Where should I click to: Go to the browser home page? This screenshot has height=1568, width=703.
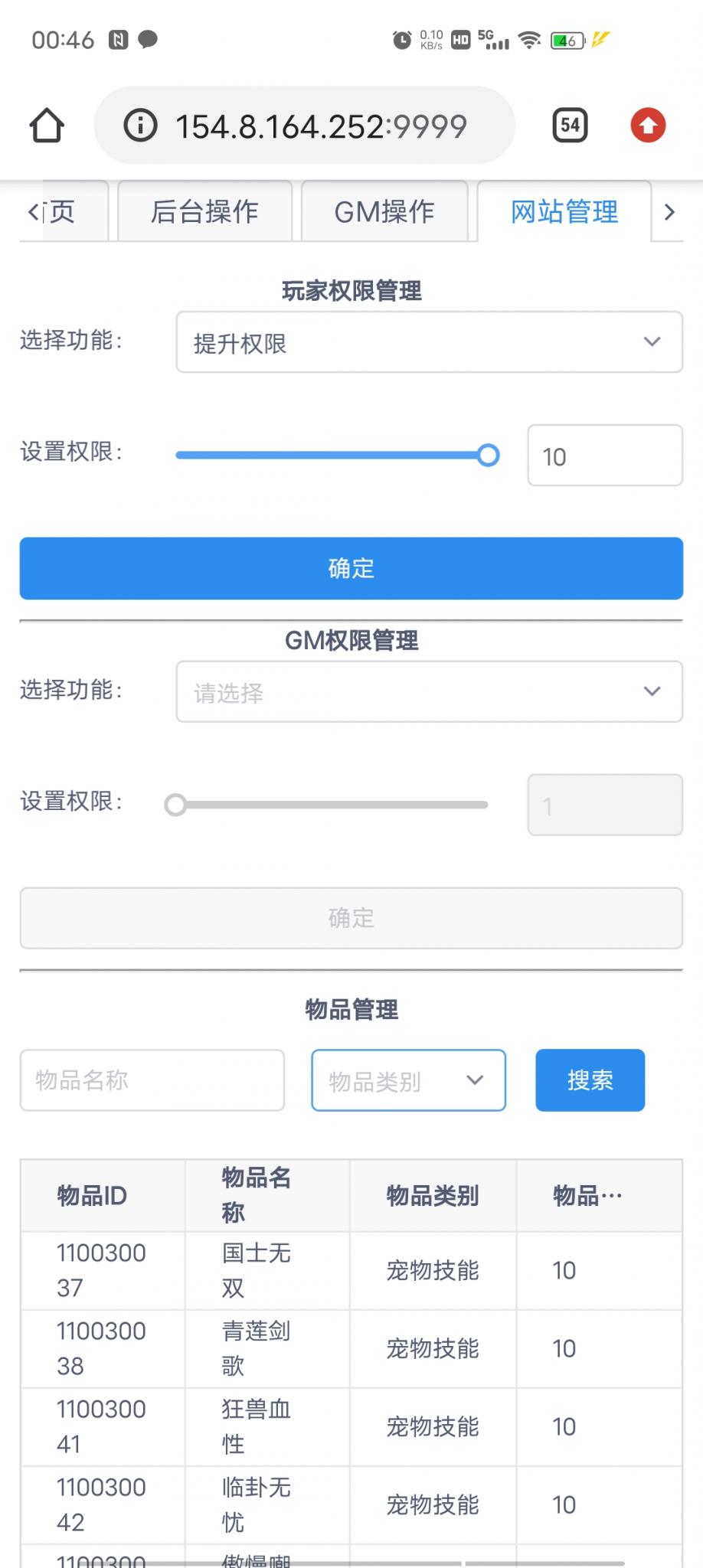click(47, 126)
